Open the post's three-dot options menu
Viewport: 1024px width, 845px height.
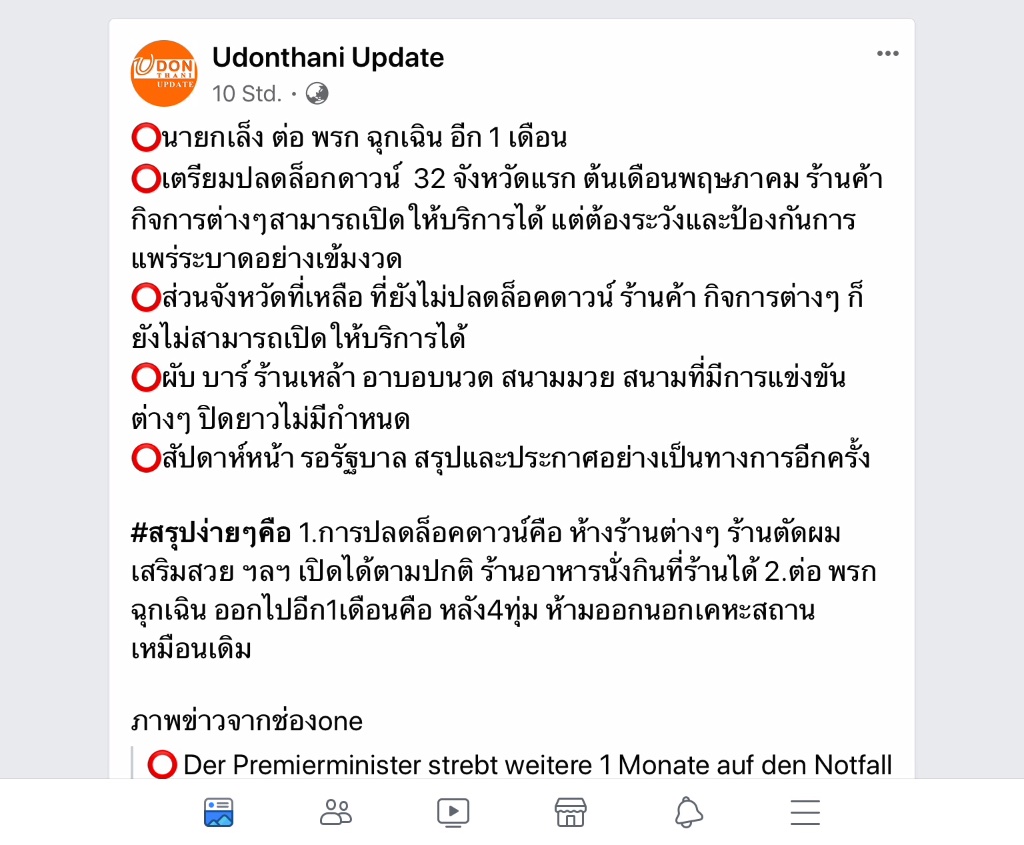pyautogui.click(x=887, y=54)
